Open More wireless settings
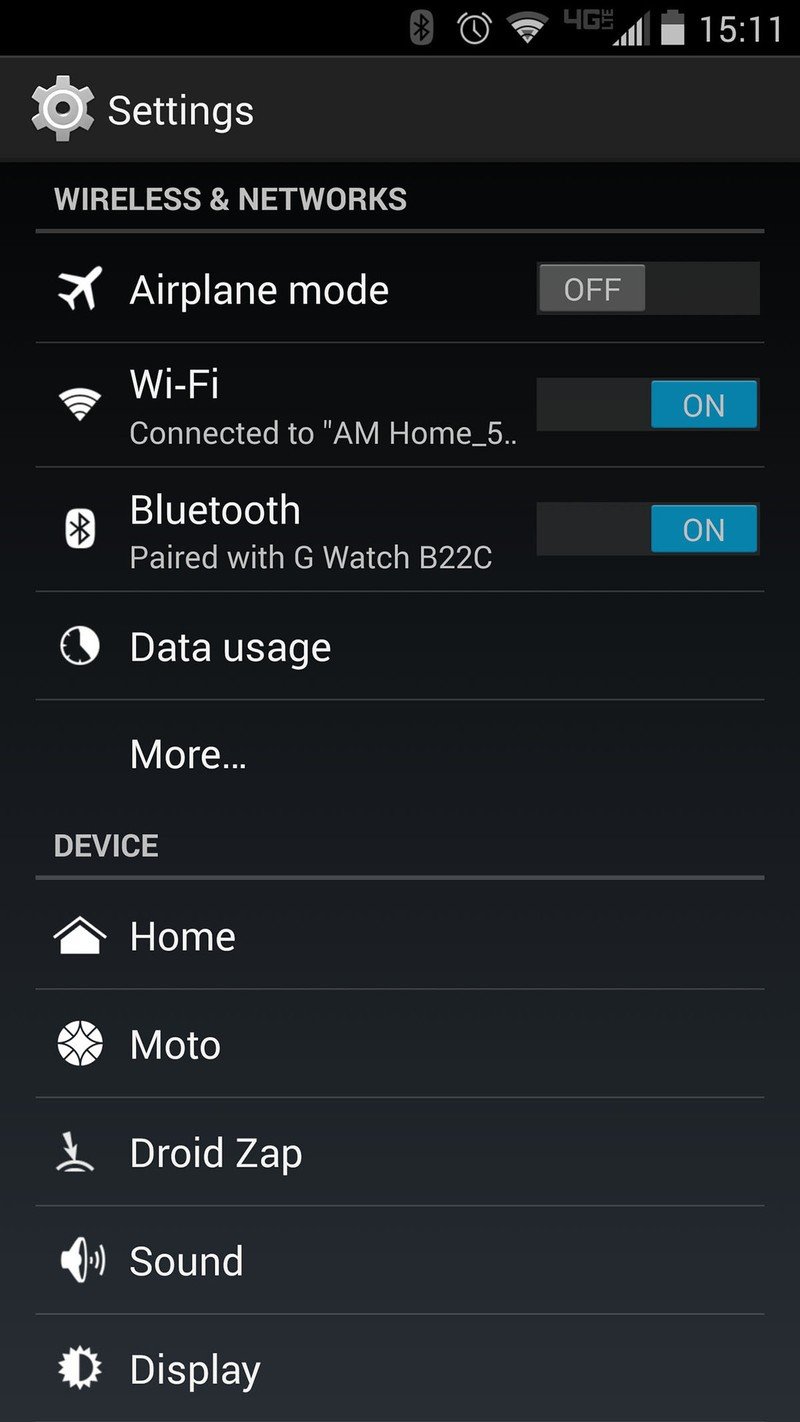 (188, 754)
